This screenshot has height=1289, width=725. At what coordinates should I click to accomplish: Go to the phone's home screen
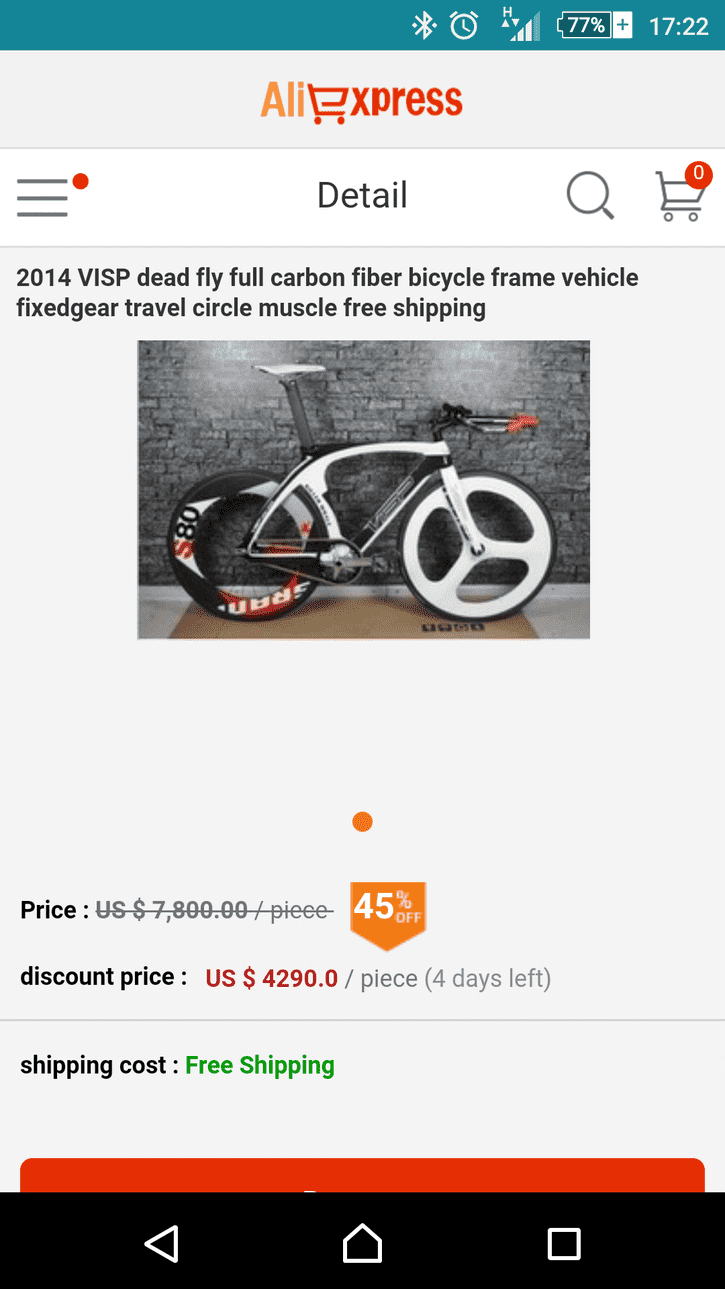[x=362, y=1243]
